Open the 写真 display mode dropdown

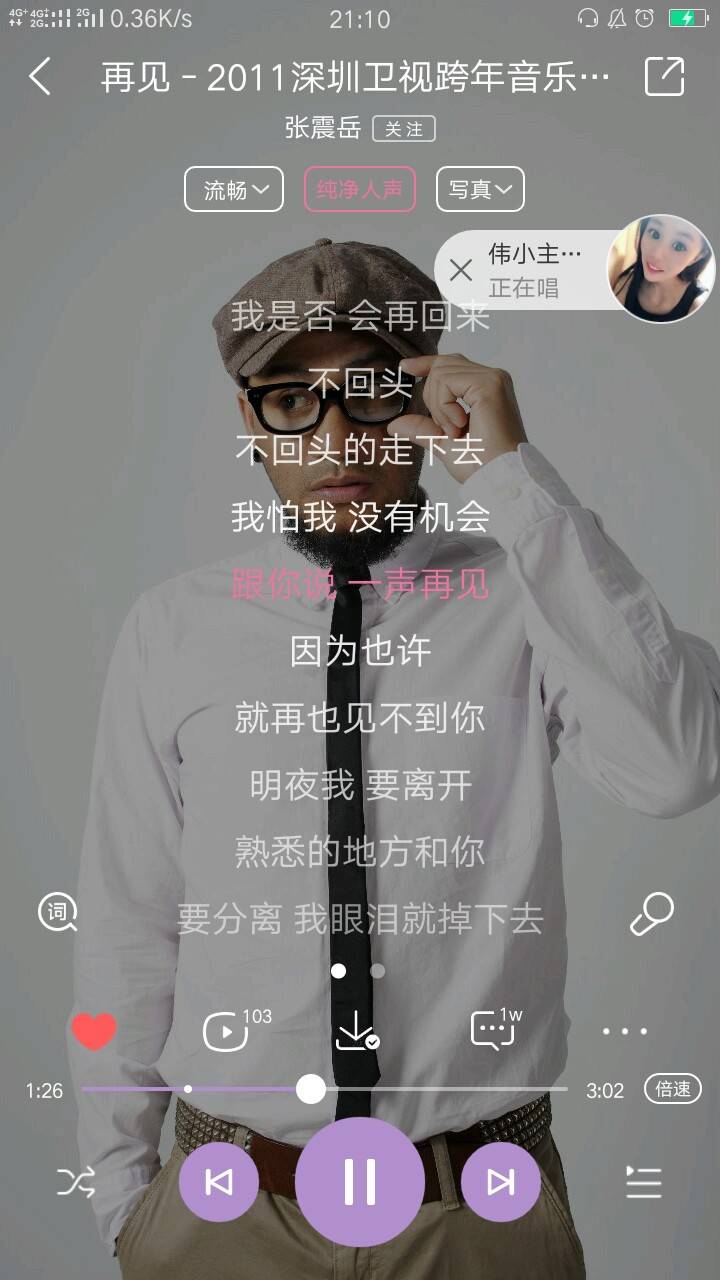pyautogui.click(x=480, y=189)
